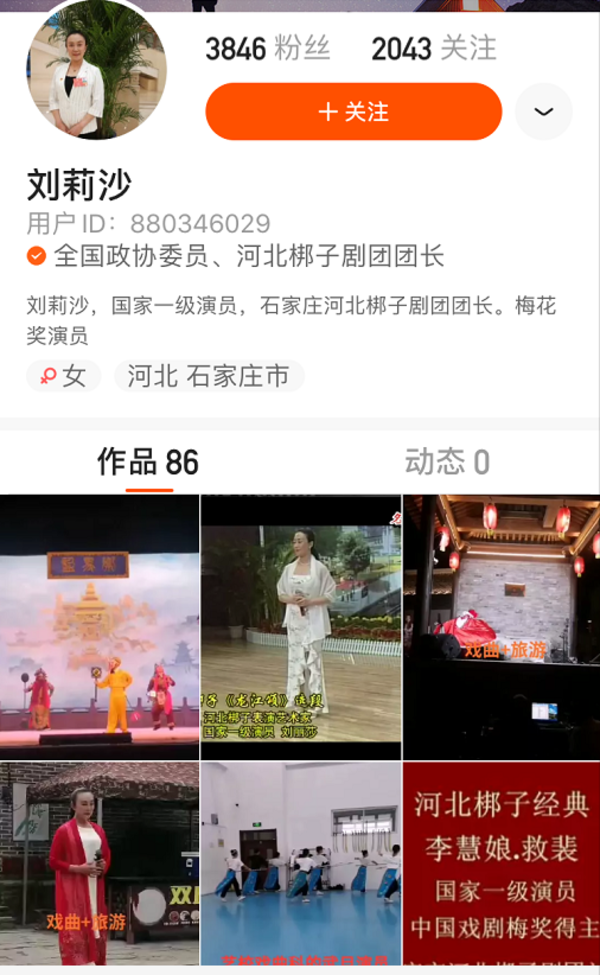Play the 《龙江颂》选段 video

[x=301, y=627]
